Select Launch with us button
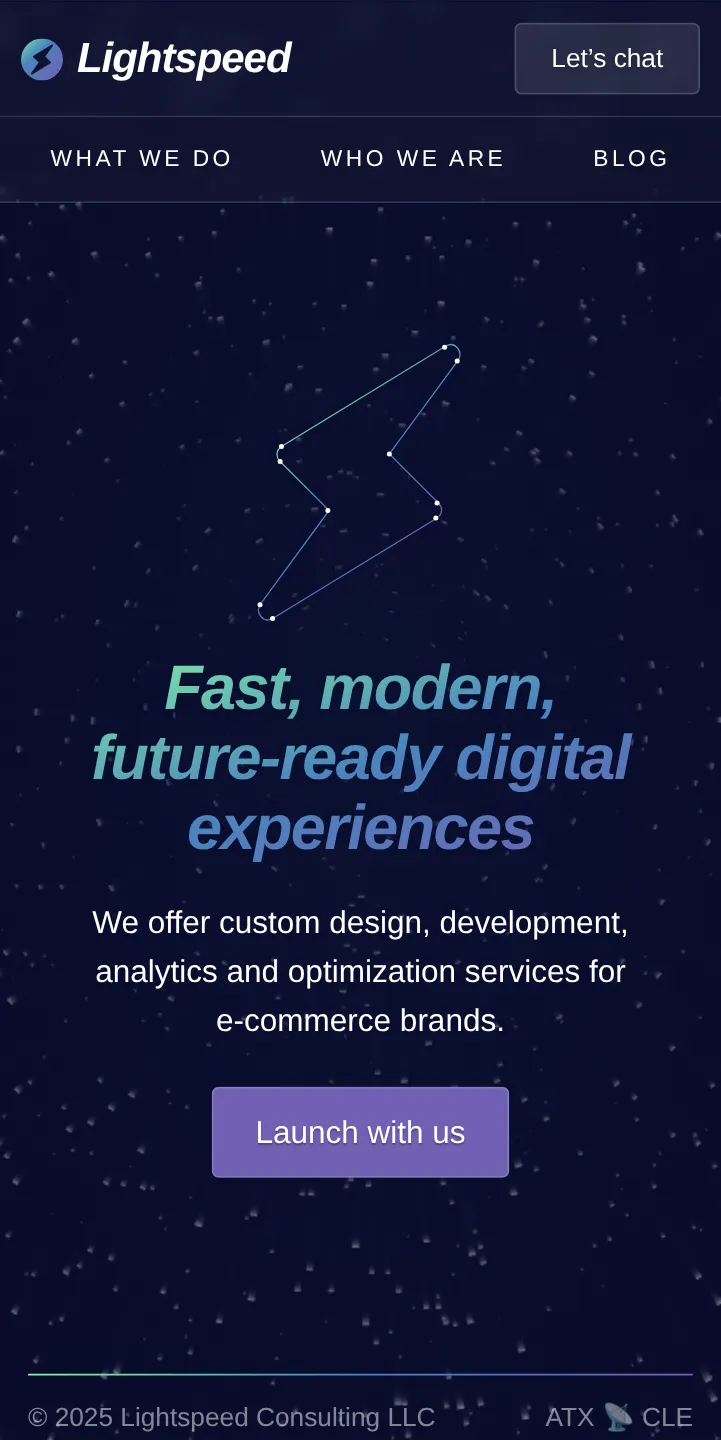Viewport: 721px width, 1440px height. pyautogui.click(x=360, y=1132)
